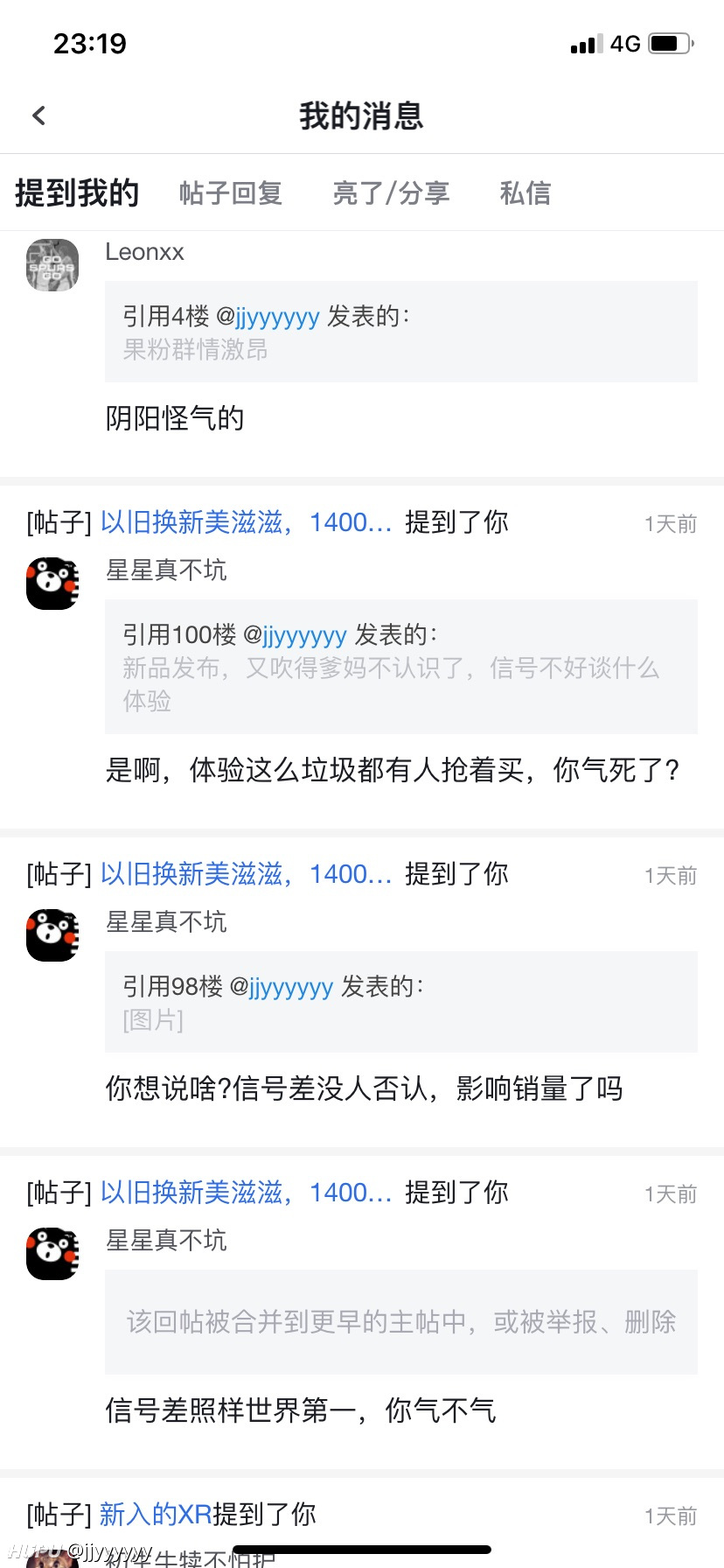The image size is (724, 1568).
Task: Switch to the 亮了/分享 tab
Action: point(391,192)
